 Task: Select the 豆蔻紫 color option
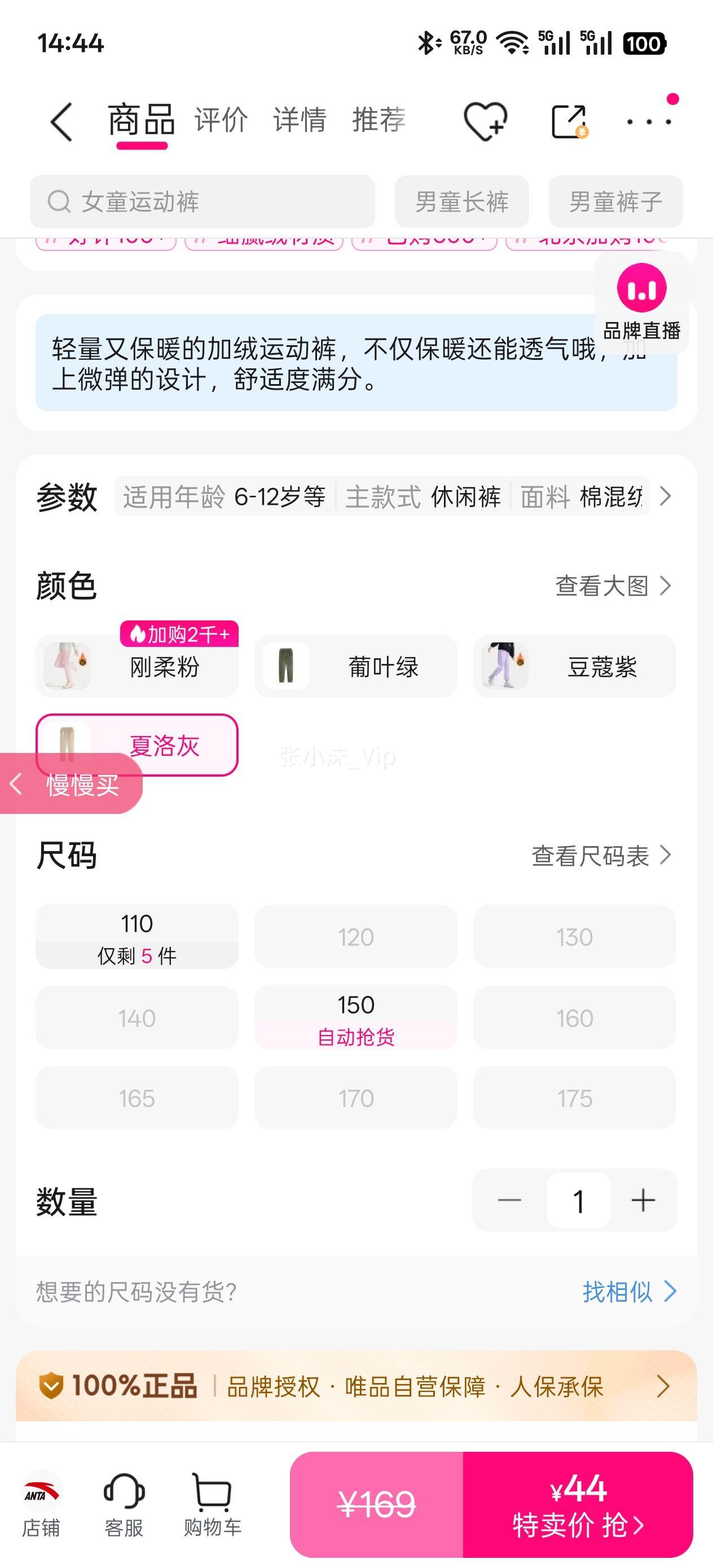(x=574, y=666)
